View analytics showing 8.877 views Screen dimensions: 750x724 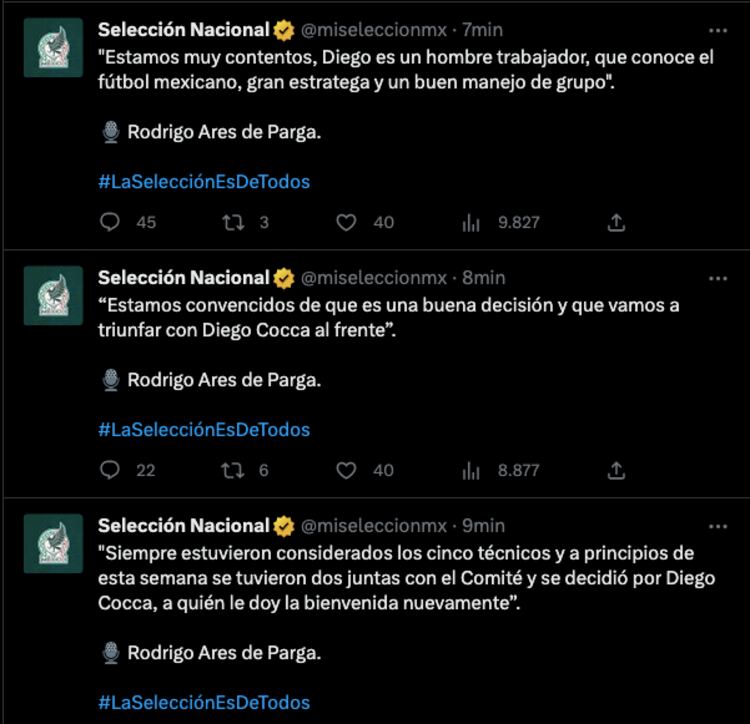click(471, 469)
